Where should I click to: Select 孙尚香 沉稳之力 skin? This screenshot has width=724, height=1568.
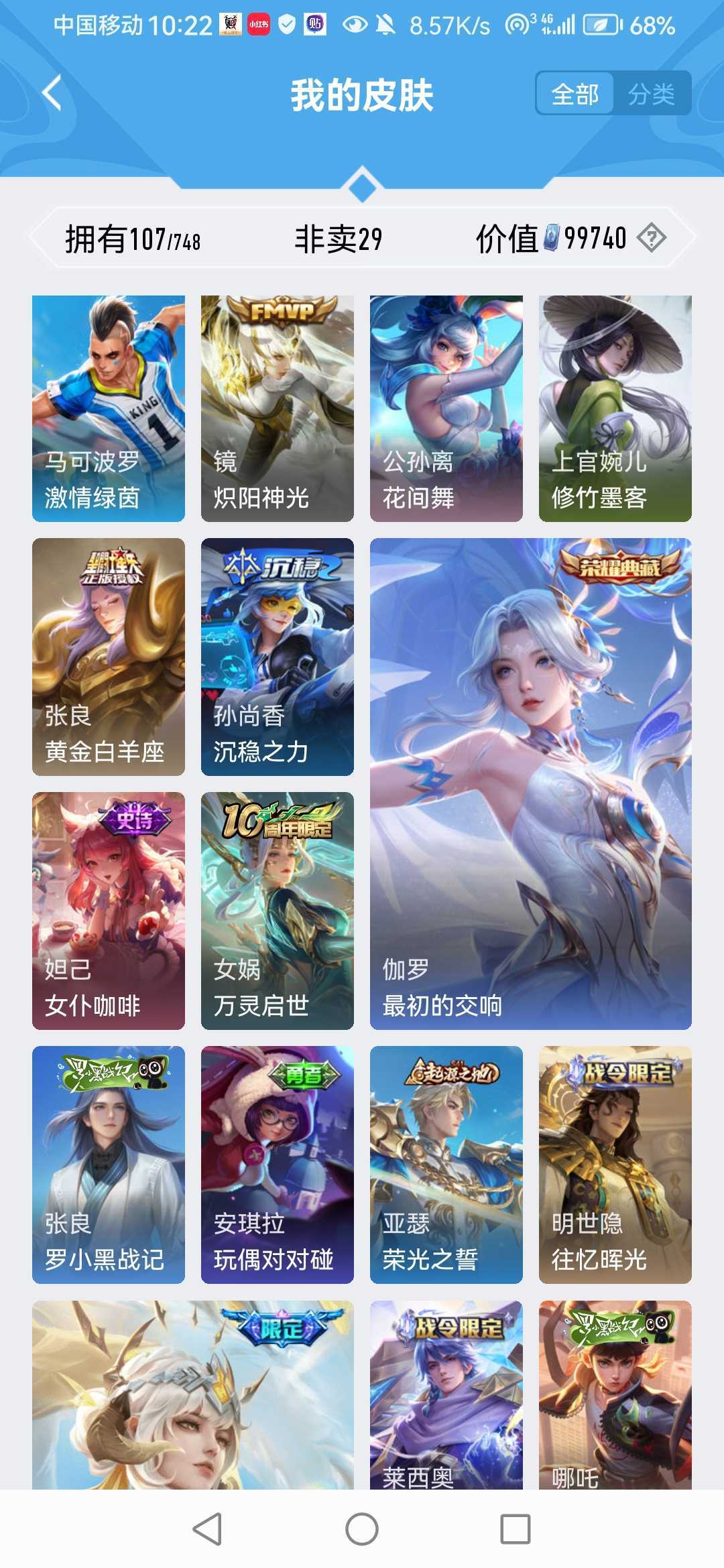[x=278, y=657]
